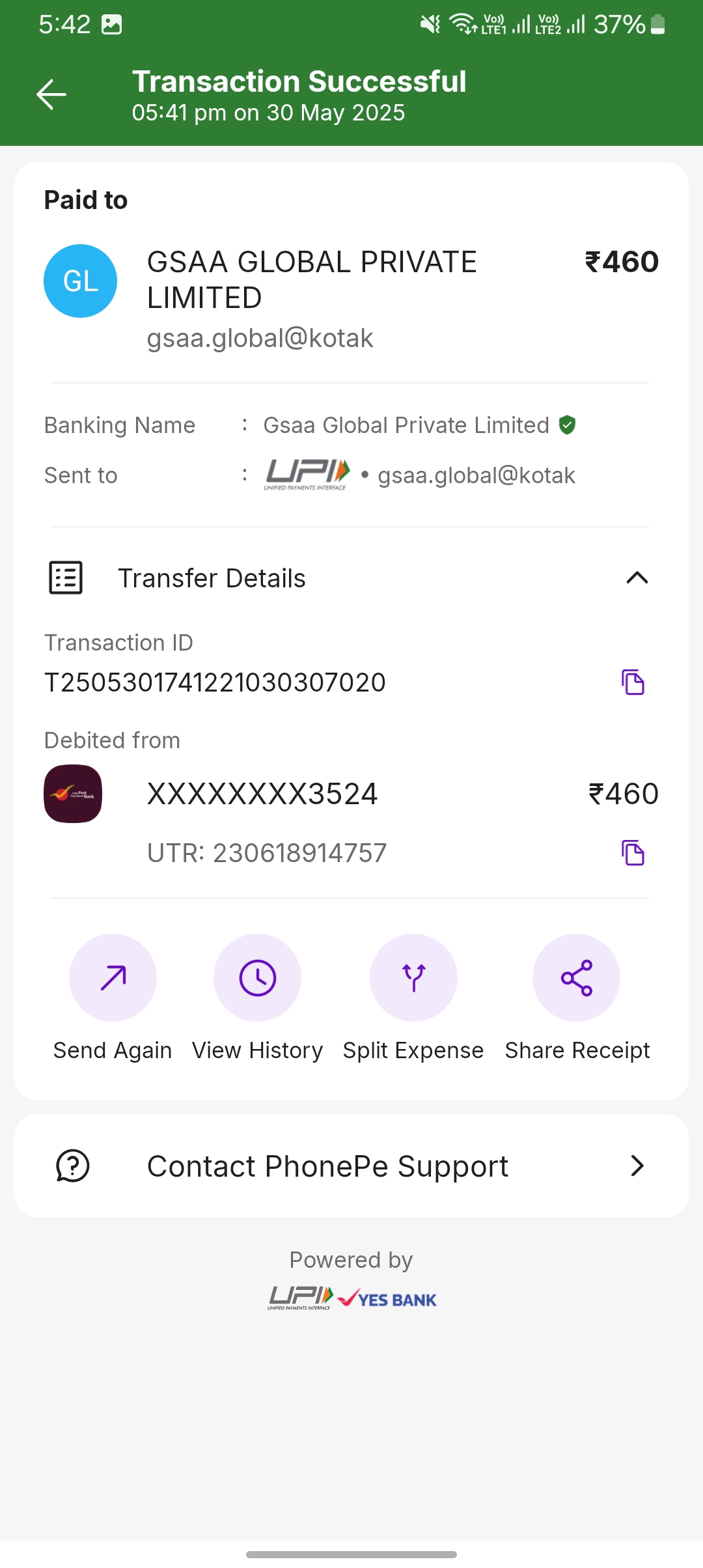Copy the Transaction ID

pyautogui.click(x=633, y=682)
